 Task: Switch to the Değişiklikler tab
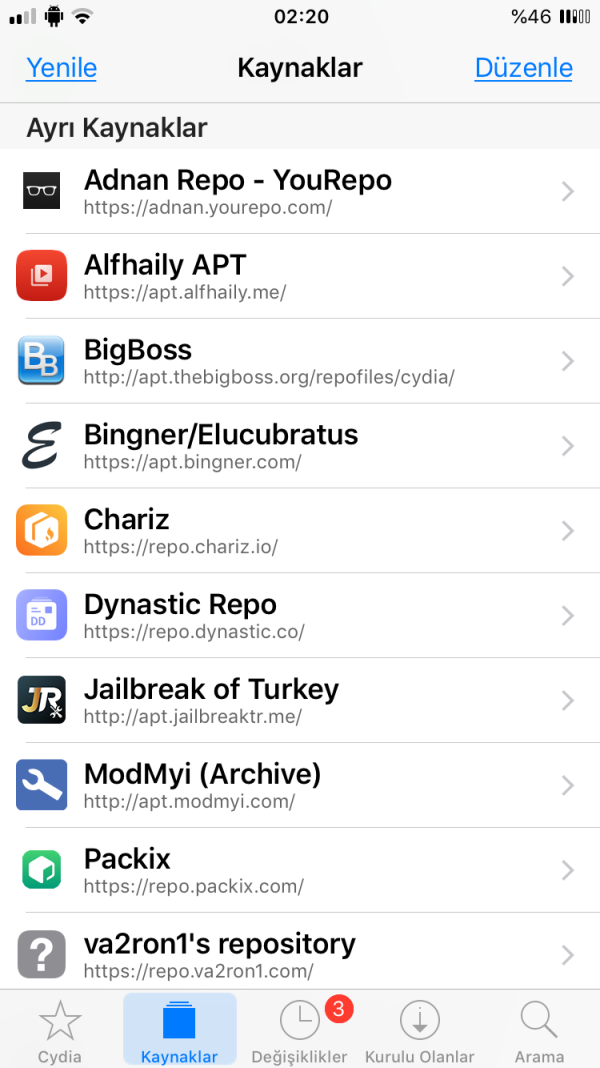[x=300, y=1030]
